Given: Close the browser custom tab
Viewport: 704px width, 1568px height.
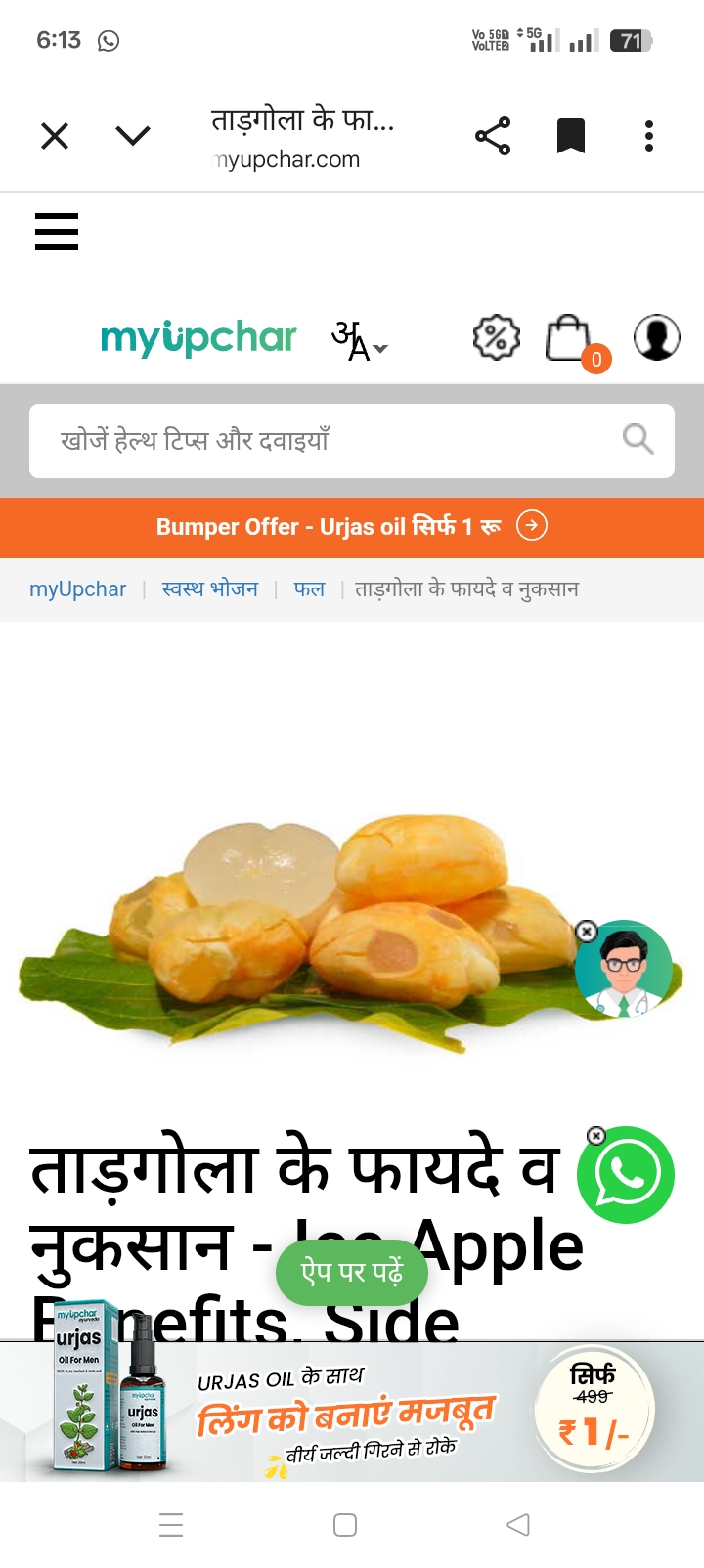Looking at the screenshot, I should pos(55,136).
